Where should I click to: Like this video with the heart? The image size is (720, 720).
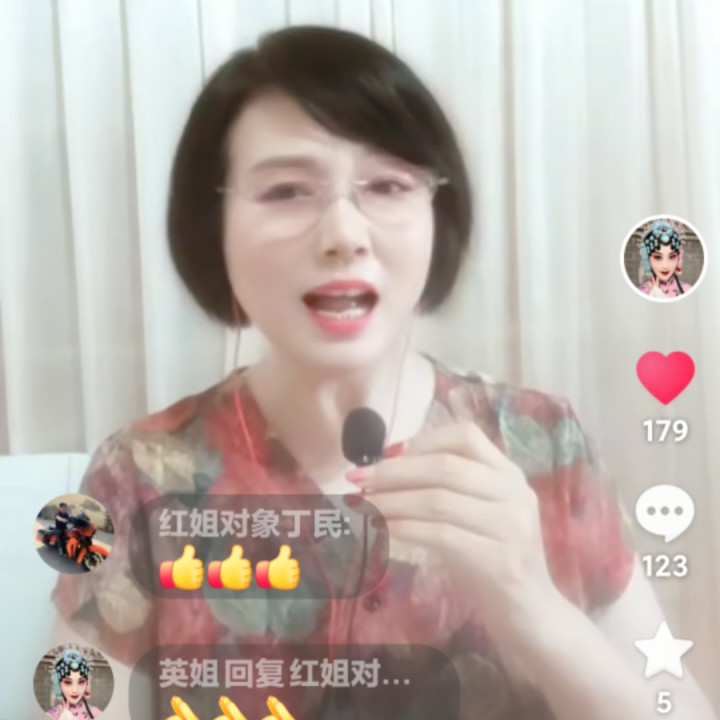(665, 377)
